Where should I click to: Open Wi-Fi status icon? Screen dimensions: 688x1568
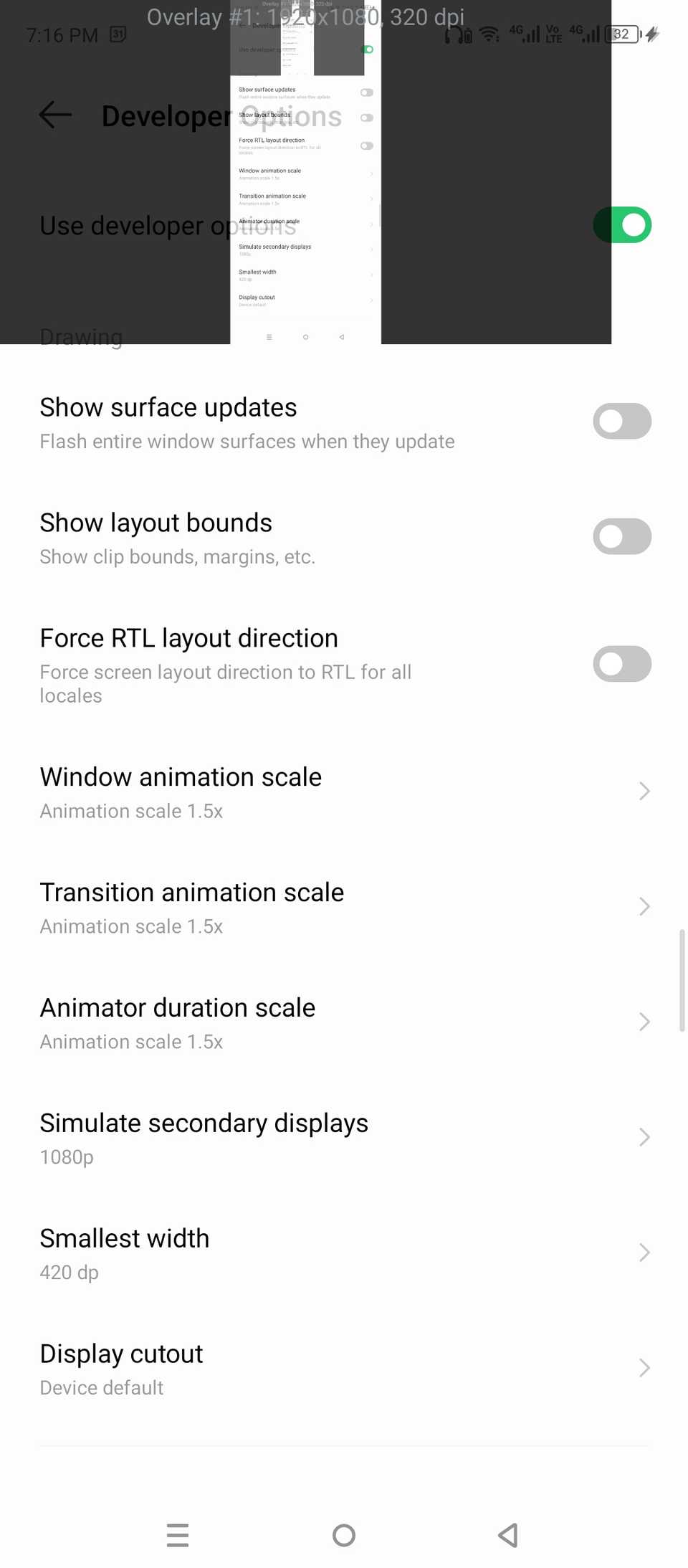tap(488, 34)
